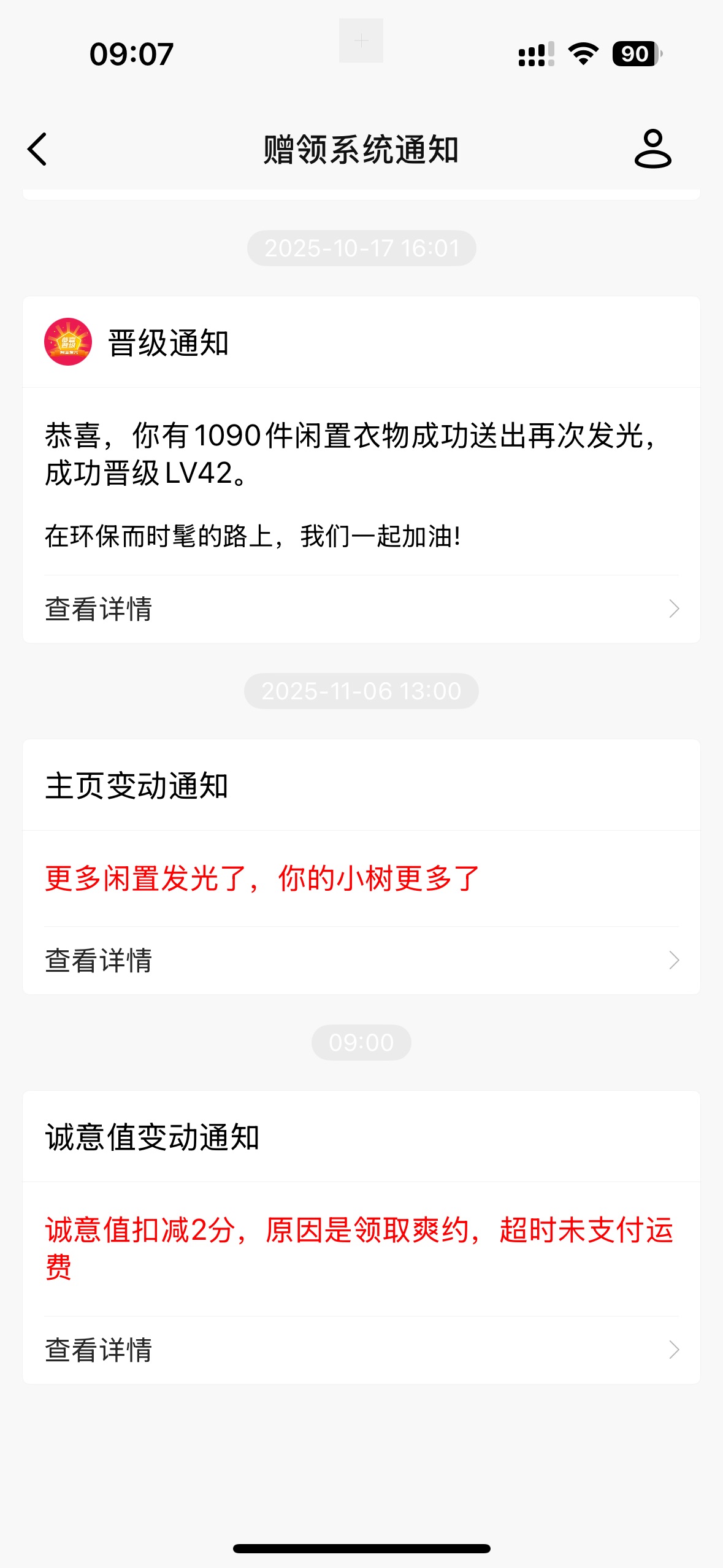This screenshot has width=723, height=1568.
Task: View details of 晋级通知 card
Action: click(361, 609)
